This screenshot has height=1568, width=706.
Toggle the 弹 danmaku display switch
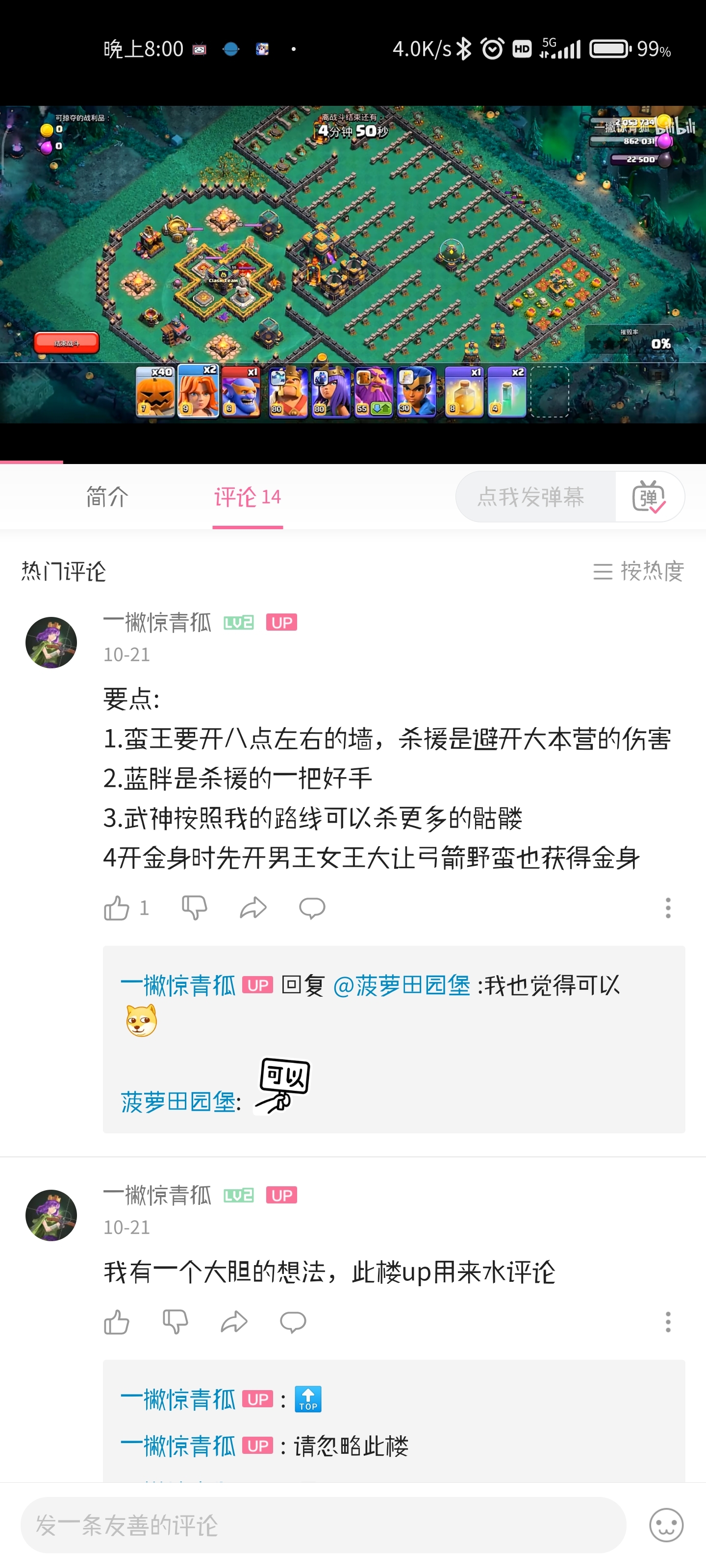pyautogui.click(x=649, y=497)
